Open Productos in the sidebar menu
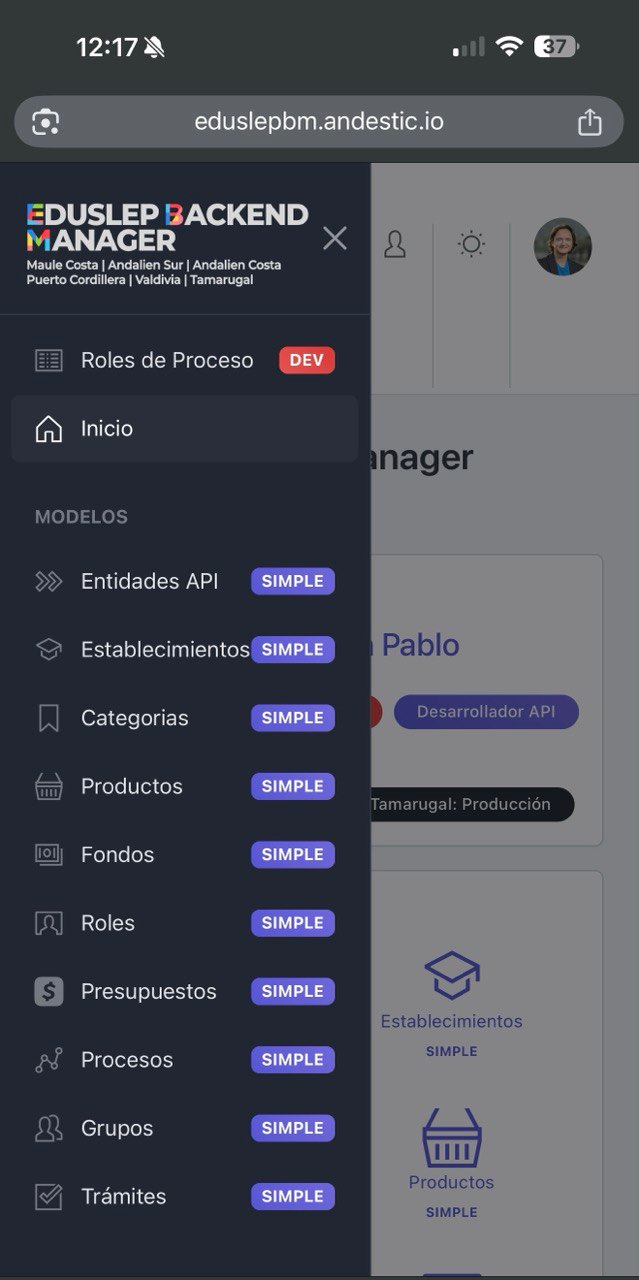This screenshot has width=639, height=1280. tap(131, 786)
